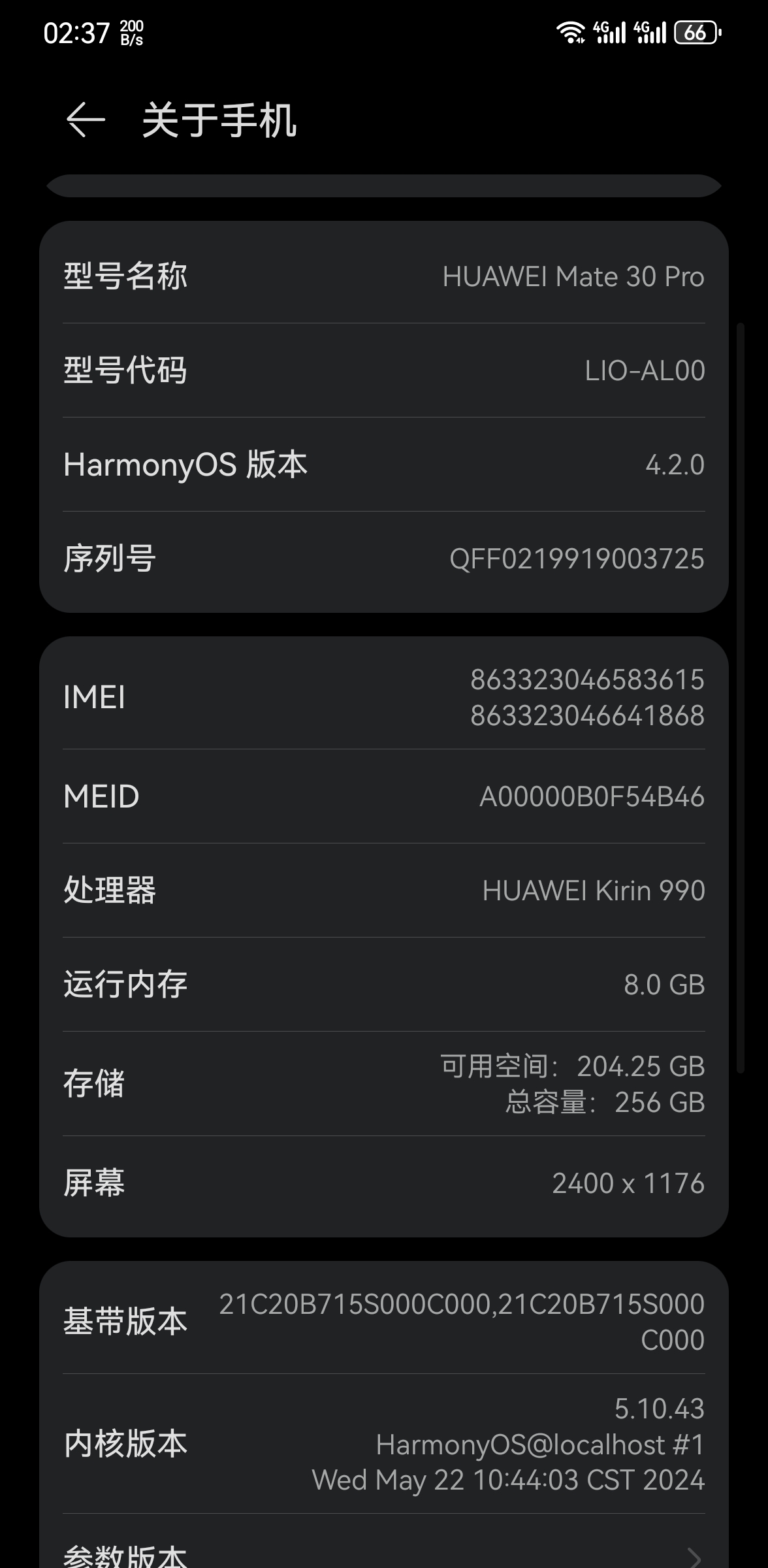Tap the Wi-Fi icon in status bar
Screen dimensions: 768x1568
pyautogui.click(x=571, y=31)
